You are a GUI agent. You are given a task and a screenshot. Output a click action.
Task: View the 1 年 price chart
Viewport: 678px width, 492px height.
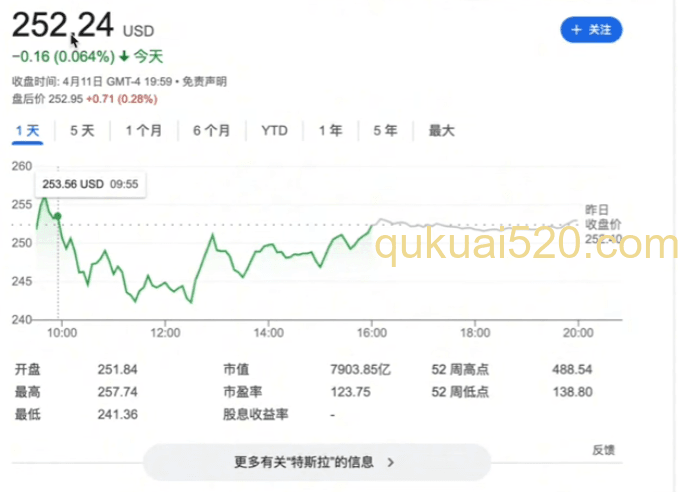tap(330, 130)
